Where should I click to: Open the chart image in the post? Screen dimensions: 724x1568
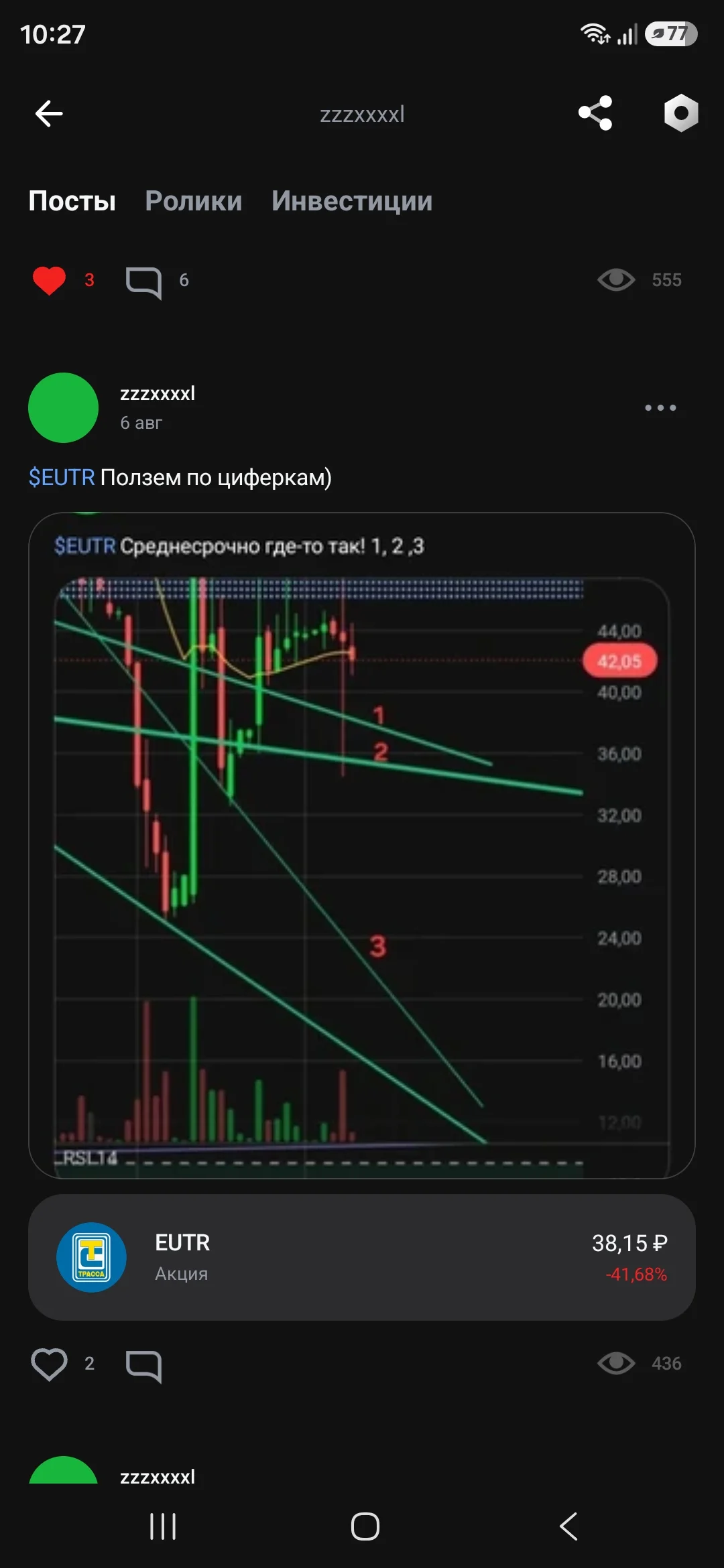362,845
